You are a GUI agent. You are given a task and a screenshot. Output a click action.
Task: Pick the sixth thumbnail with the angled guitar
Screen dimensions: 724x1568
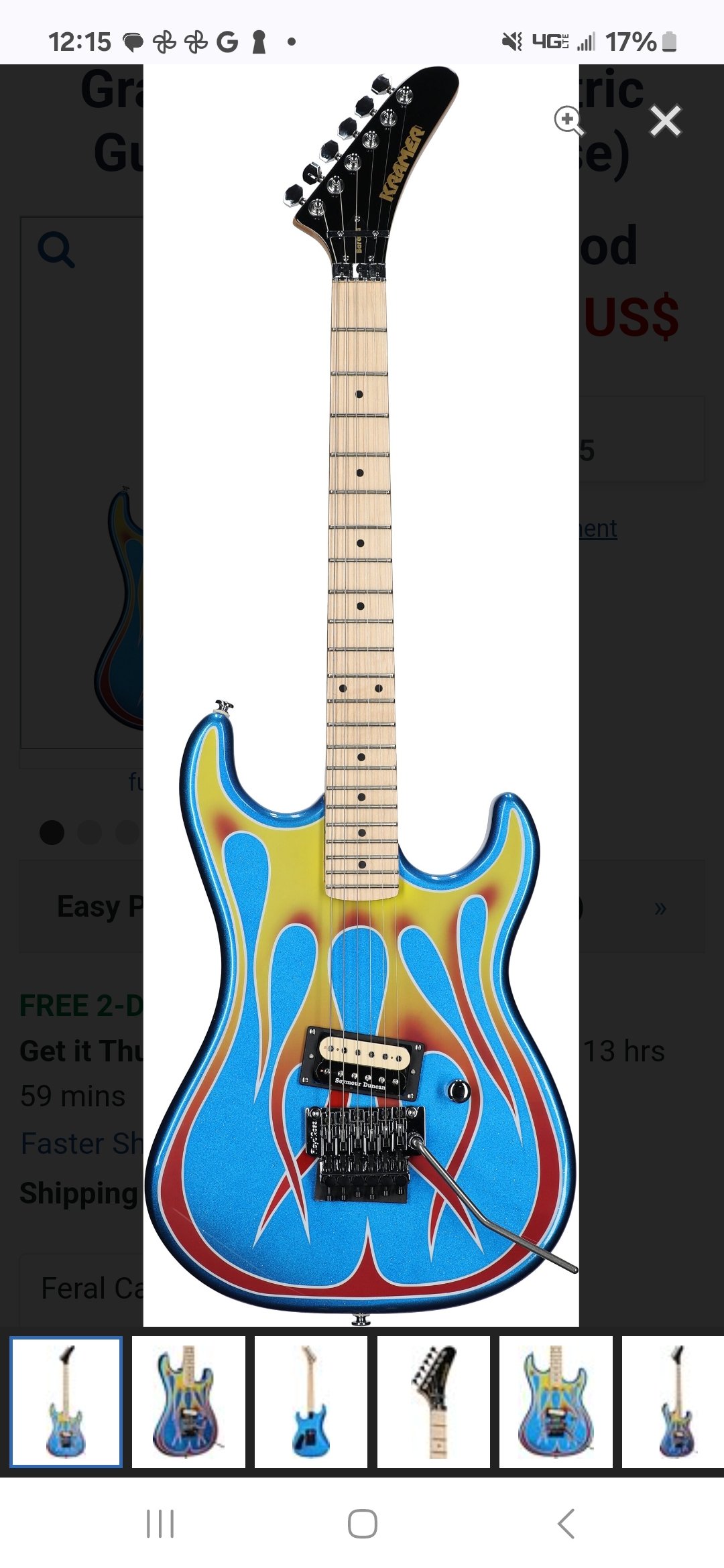[x=673, y=1402]
